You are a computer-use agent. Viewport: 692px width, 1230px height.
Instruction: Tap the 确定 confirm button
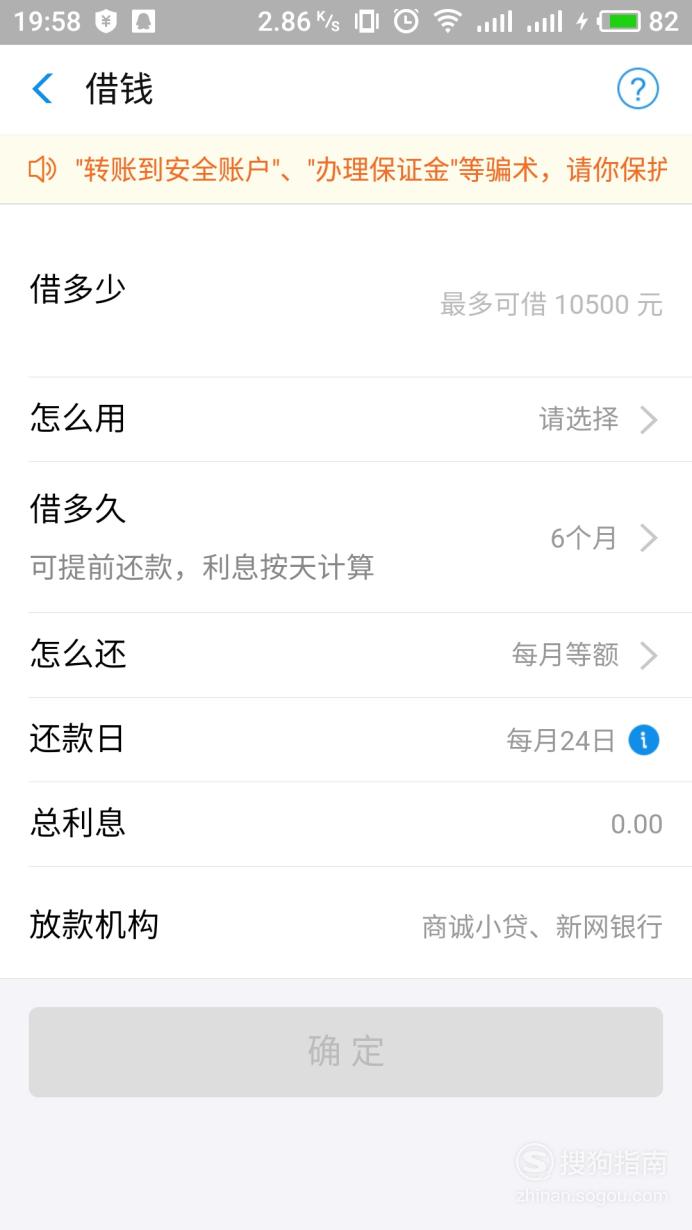(x=346, y=1052)
